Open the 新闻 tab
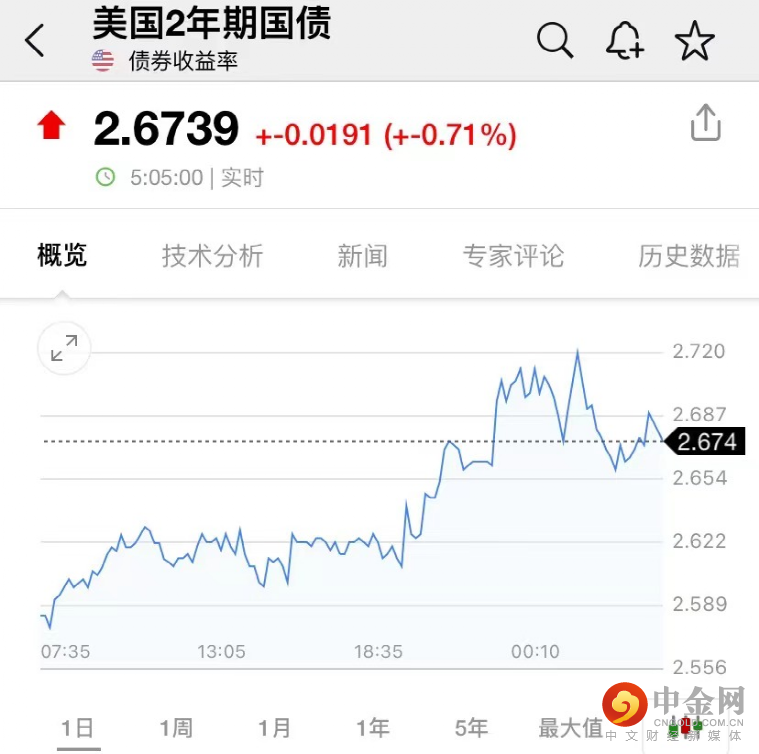 point(362,256)
